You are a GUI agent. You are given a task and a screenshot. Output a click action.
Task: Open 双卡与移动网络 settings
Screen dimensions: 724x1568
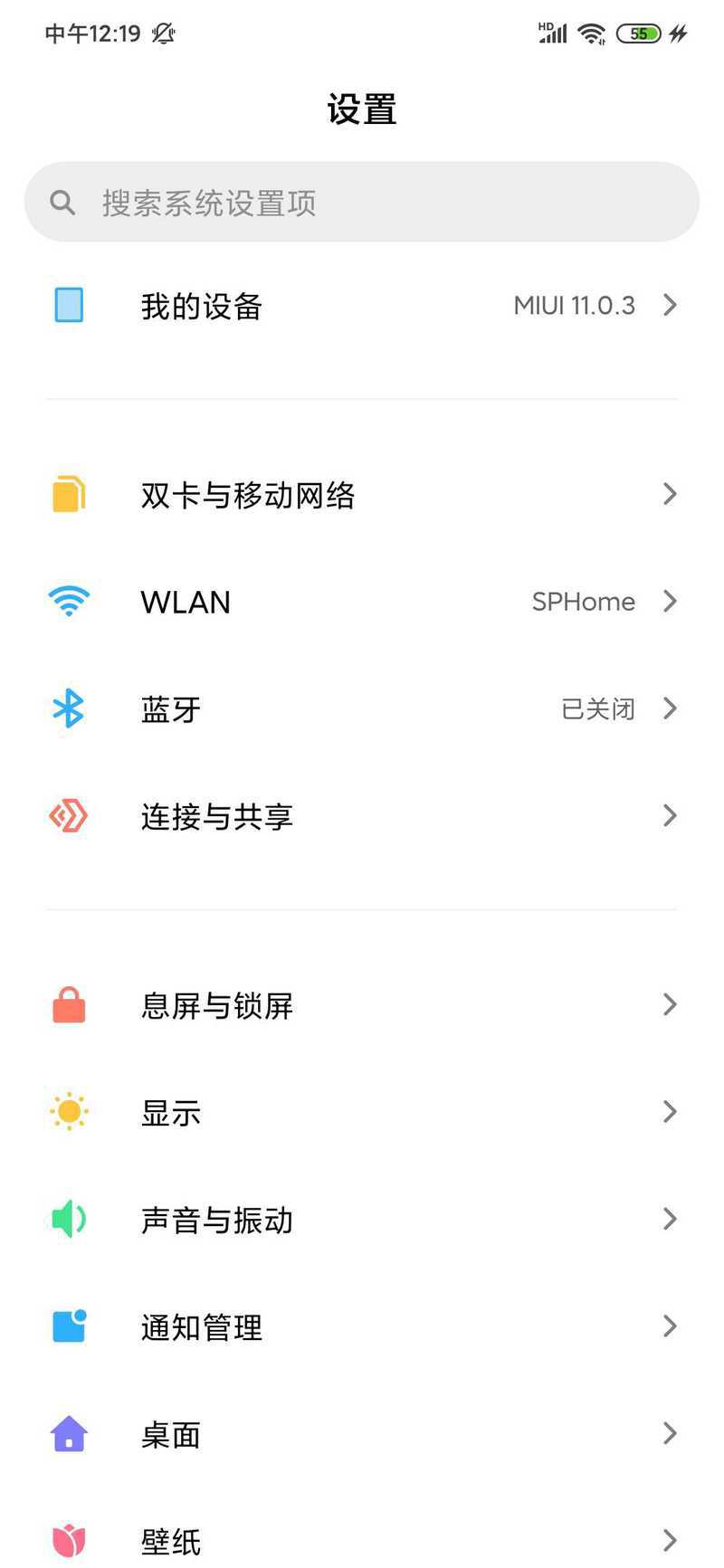click(x=362, y=494)
